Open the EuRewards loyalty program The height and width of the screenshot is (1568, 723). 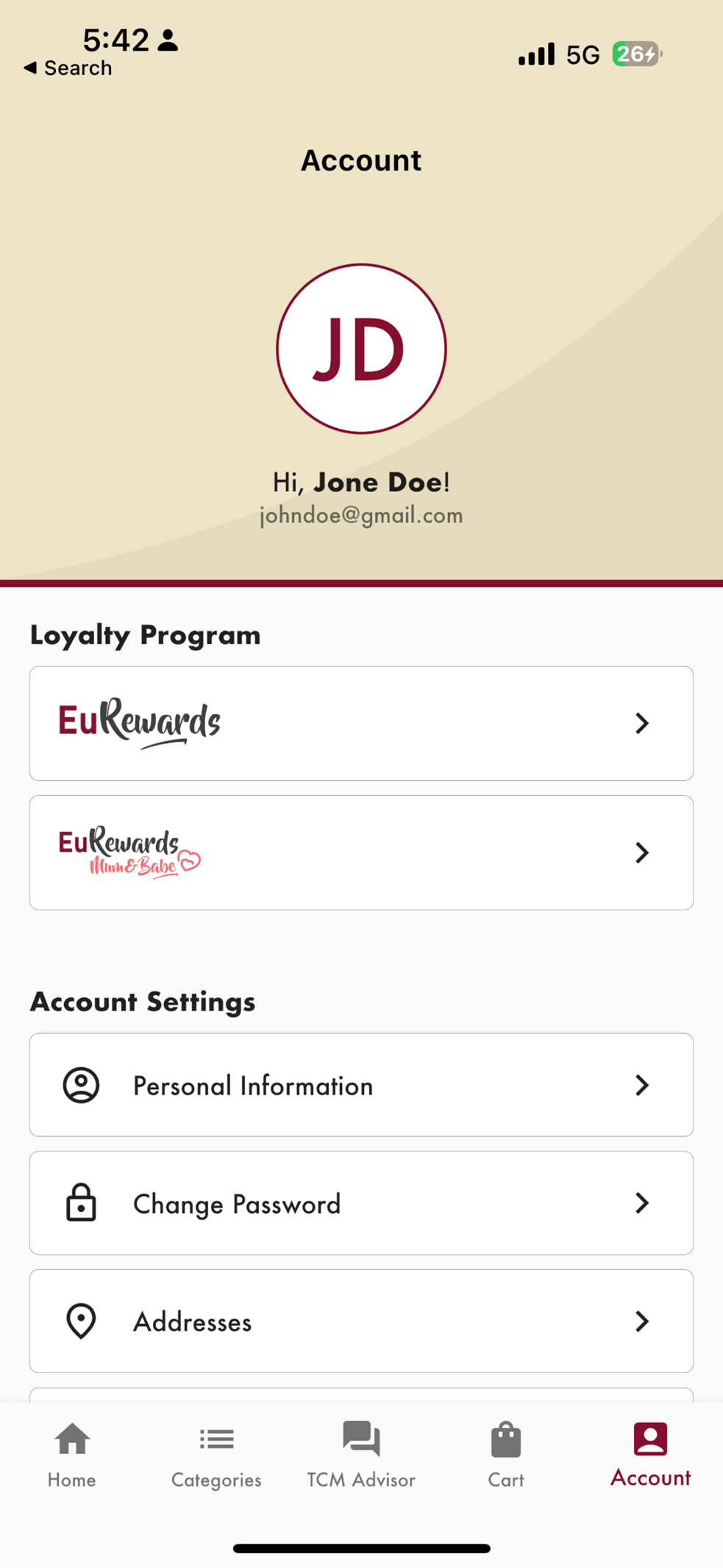click(360, 723)
